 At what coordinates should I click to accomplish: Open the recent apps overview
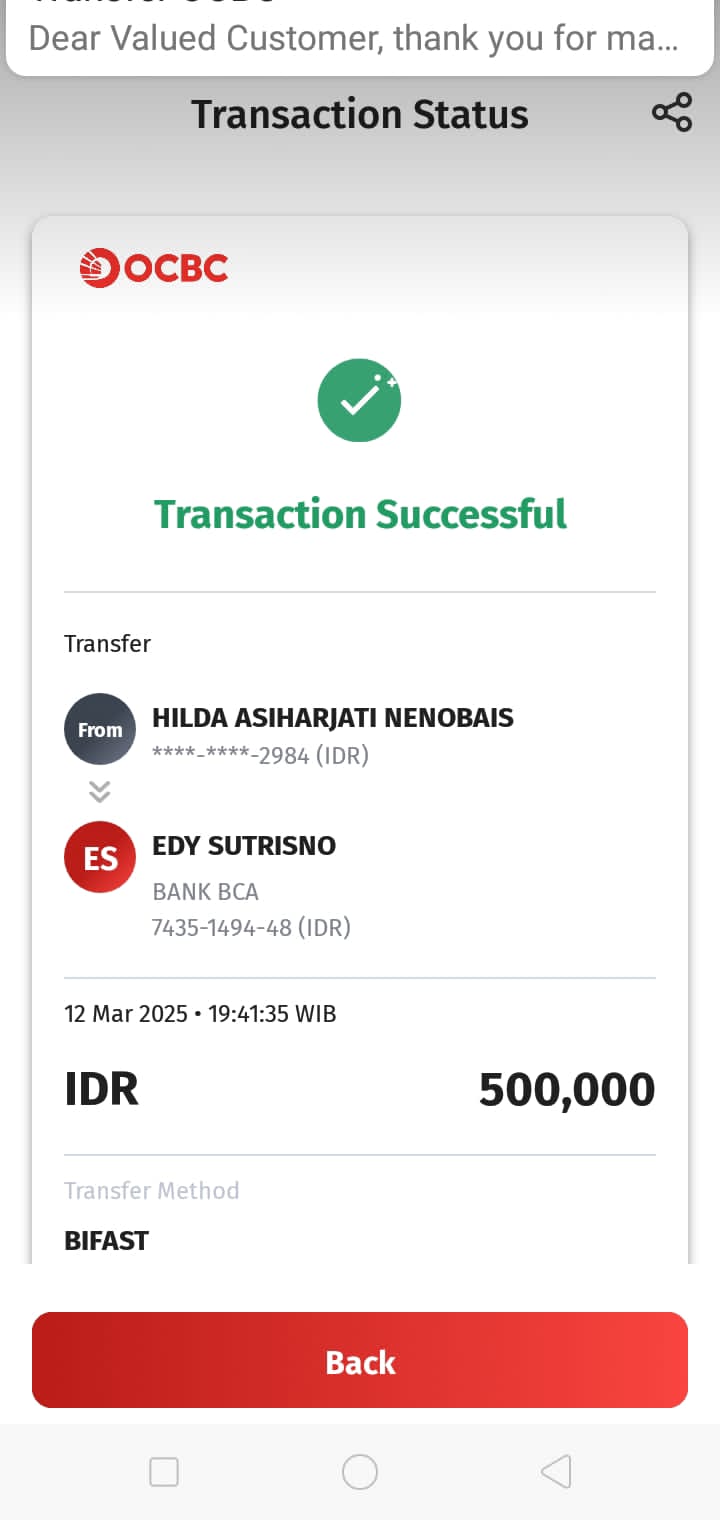164,1472
